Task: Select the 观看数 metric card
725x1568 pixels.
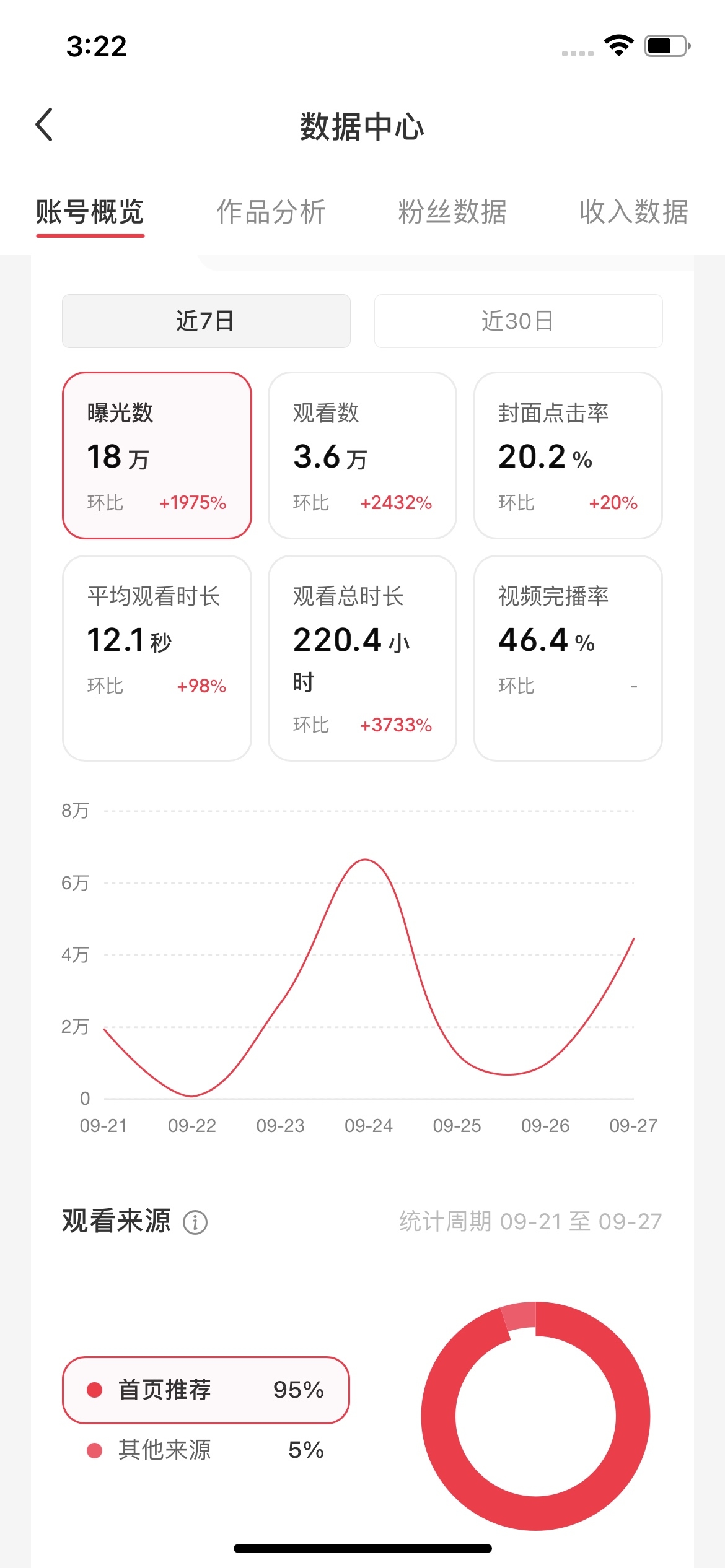Action: (x=362, y=455)
